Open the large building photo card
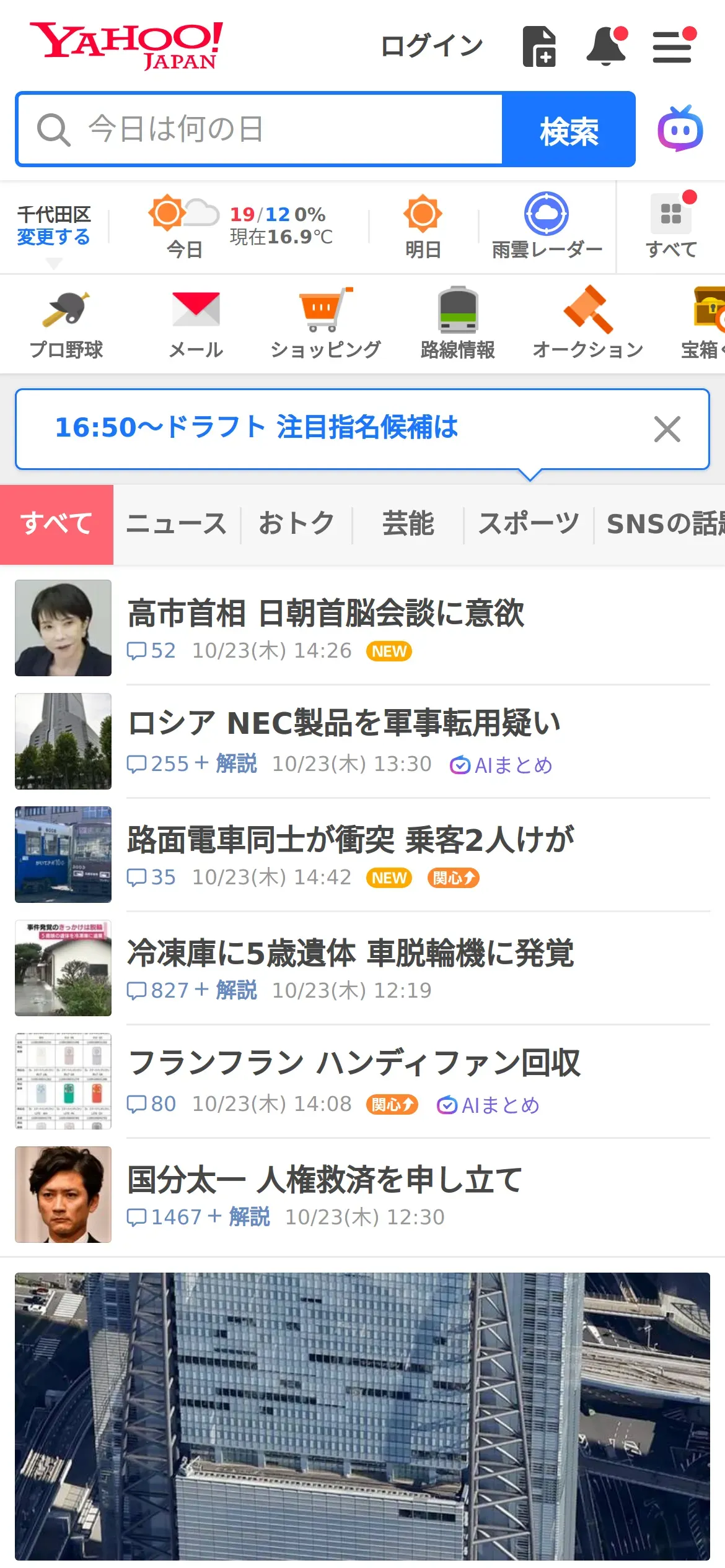Viewport: 725px width, 1568px height. pos(362,1416)
